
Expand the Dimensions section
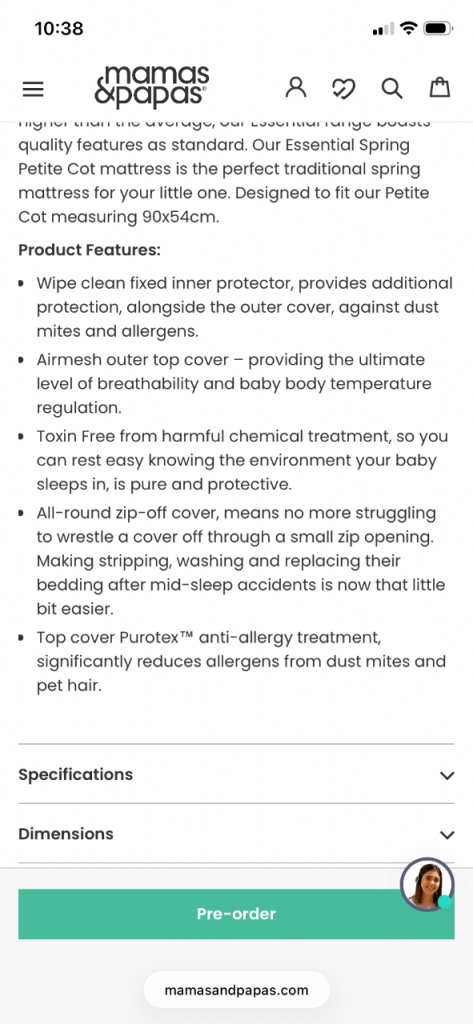pyautogui.click(x=236, y=834)
